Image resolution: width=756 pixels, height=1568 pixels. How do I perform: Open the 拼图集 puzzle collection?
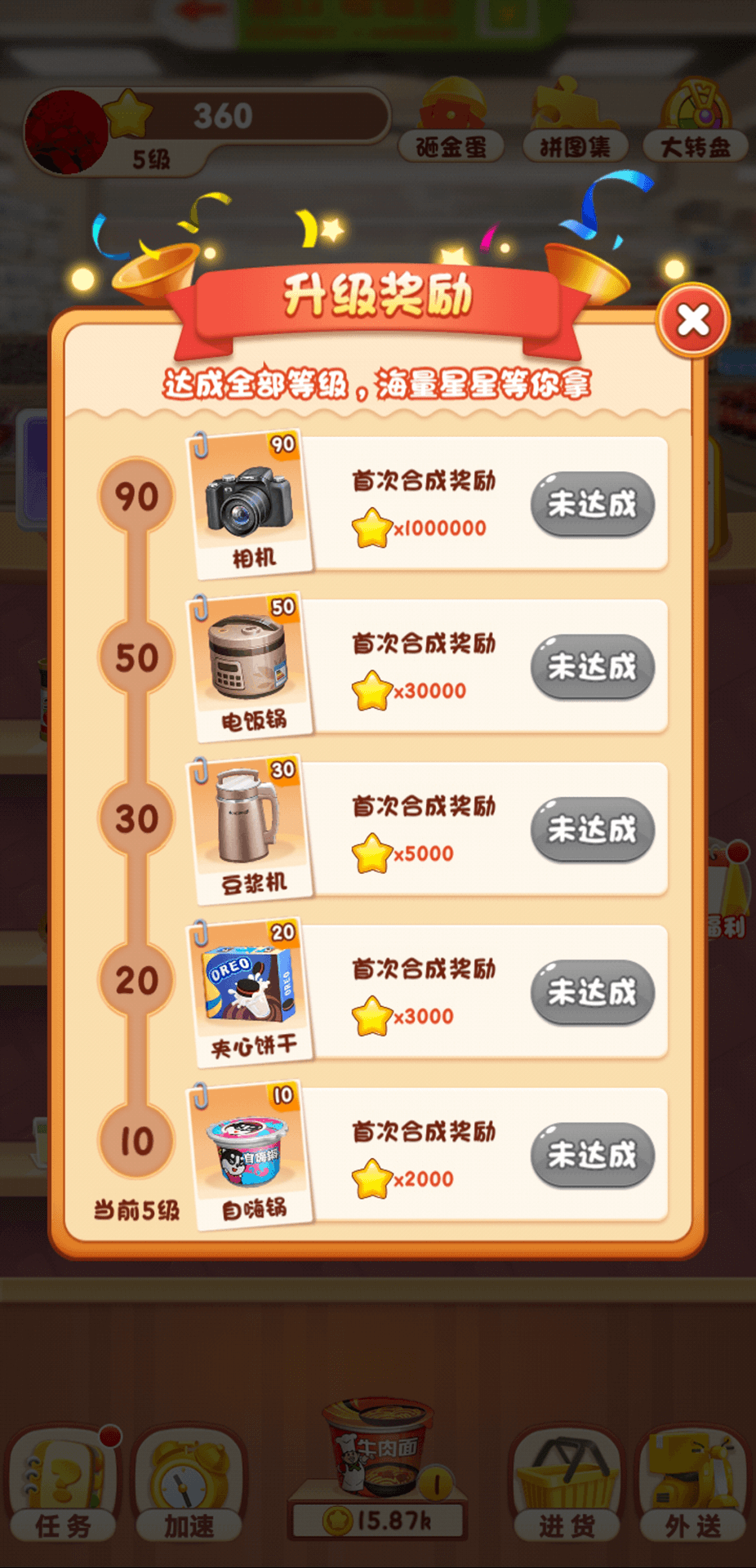pyautogui.click(x=574, y=147)
